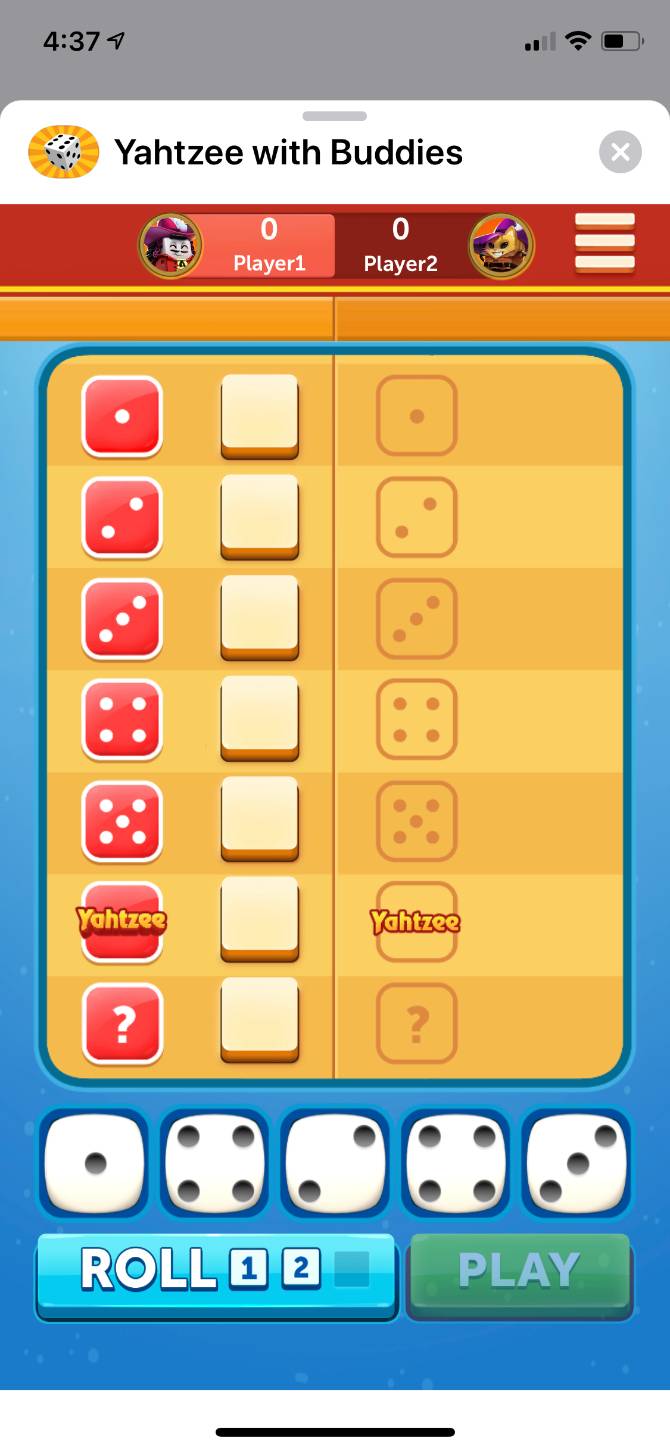Screen dimensions: 670x1451
Task: Tap the PLAY button
Action: point(520,1272)
